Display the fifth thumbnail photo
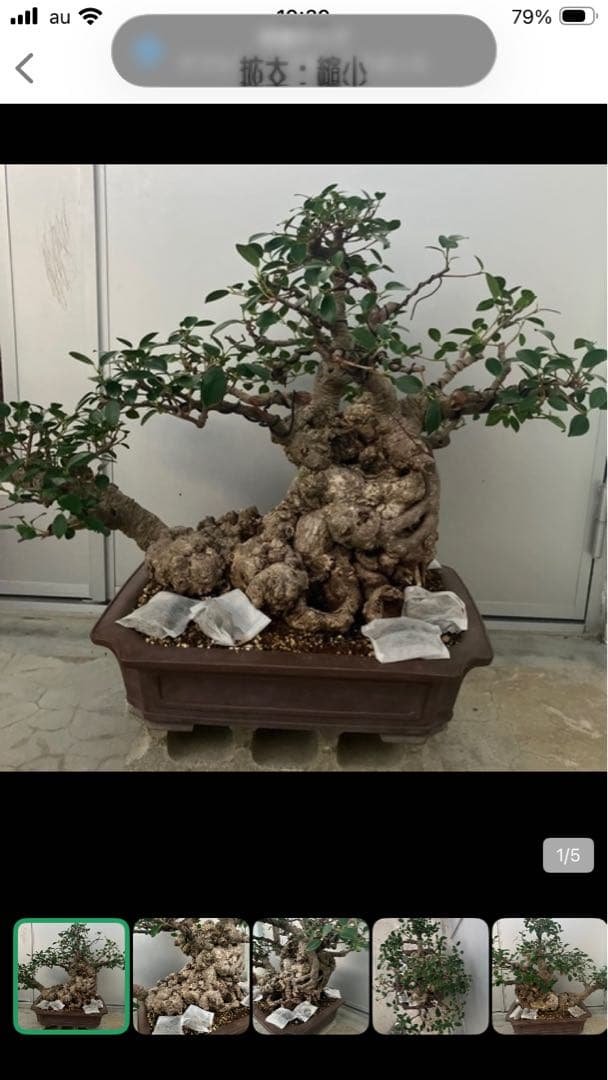 (x=549, y=976)
